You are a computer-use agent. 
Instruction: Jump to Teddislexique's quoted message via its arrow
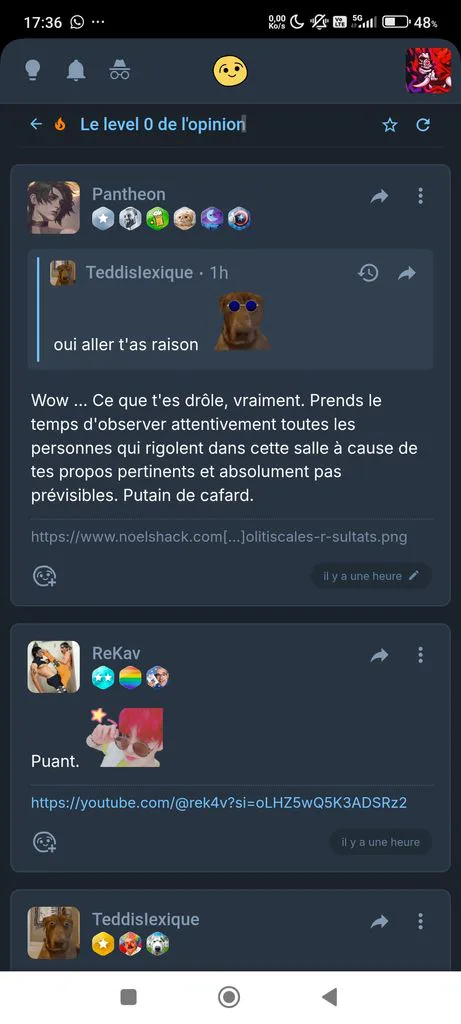pos(407,273)
